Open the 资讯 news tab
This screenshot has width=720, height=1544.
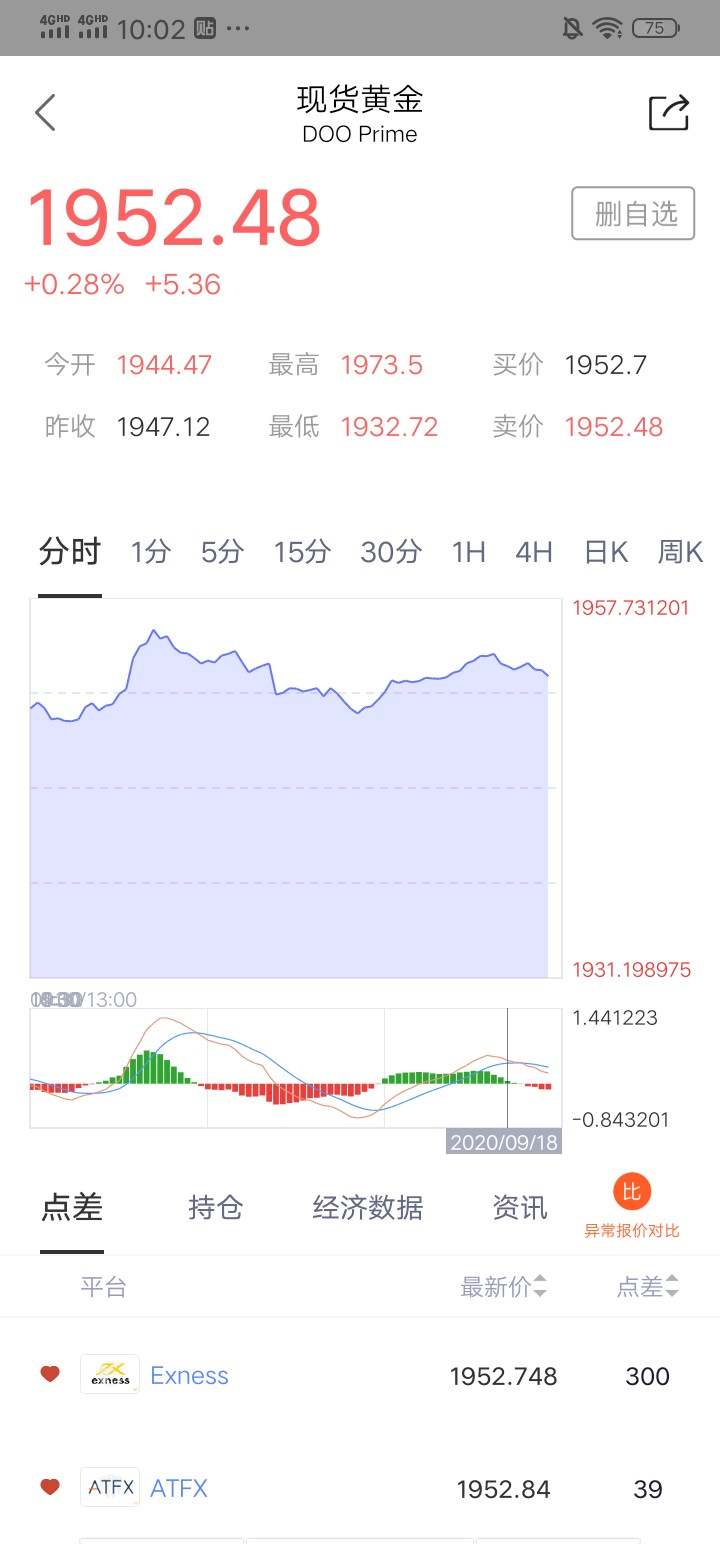[x=520, y=1208]
